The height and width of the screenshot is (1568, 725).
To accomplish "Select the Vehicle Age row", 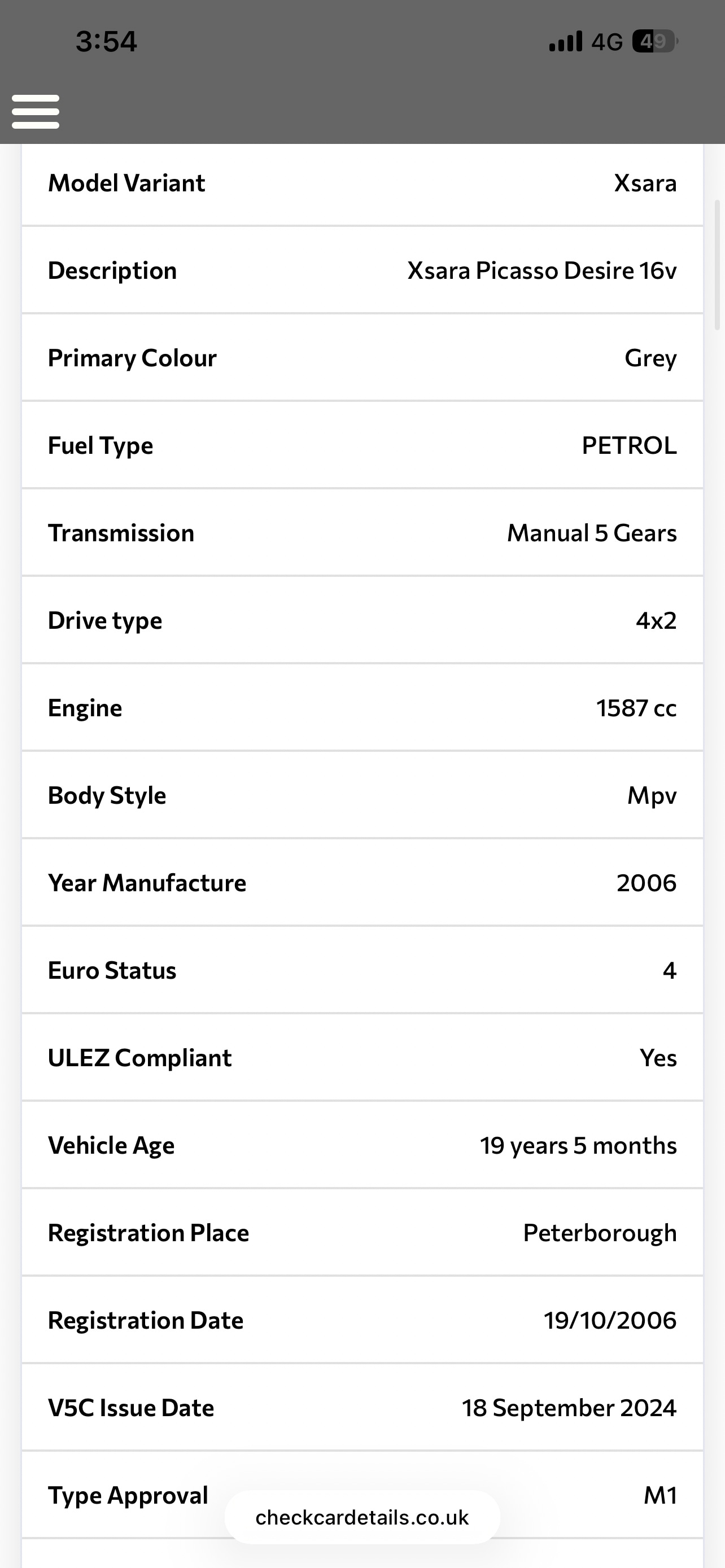I will coord(362,1145).
